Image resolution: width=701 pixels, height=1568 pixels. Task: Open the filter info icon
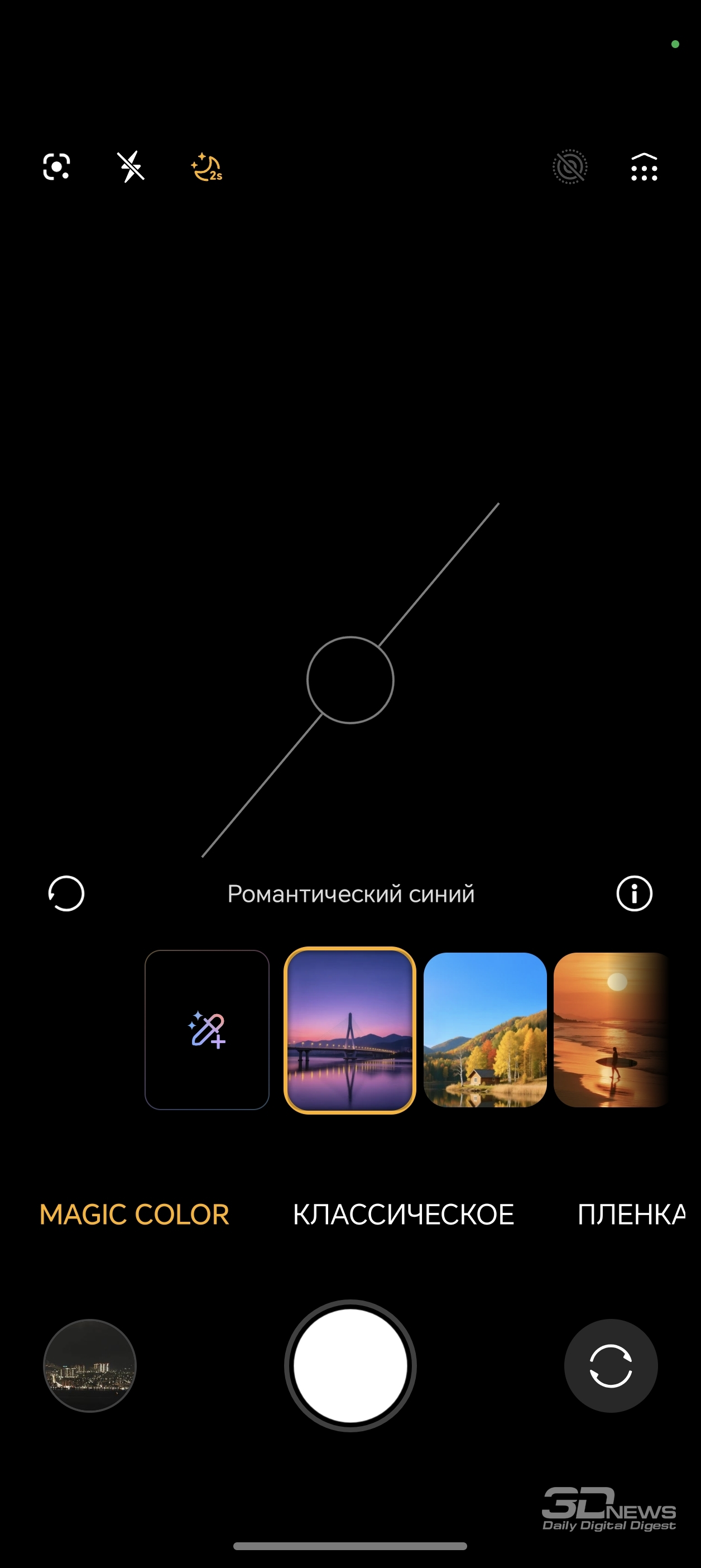click(x=634, y=893)
